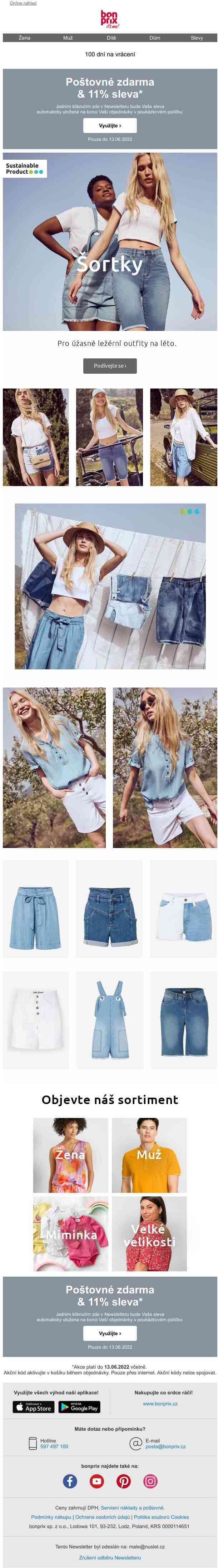The image size is (218, 1568).
Task: Call hotline 597 497 100
Action: click(x=54, y=1446)
